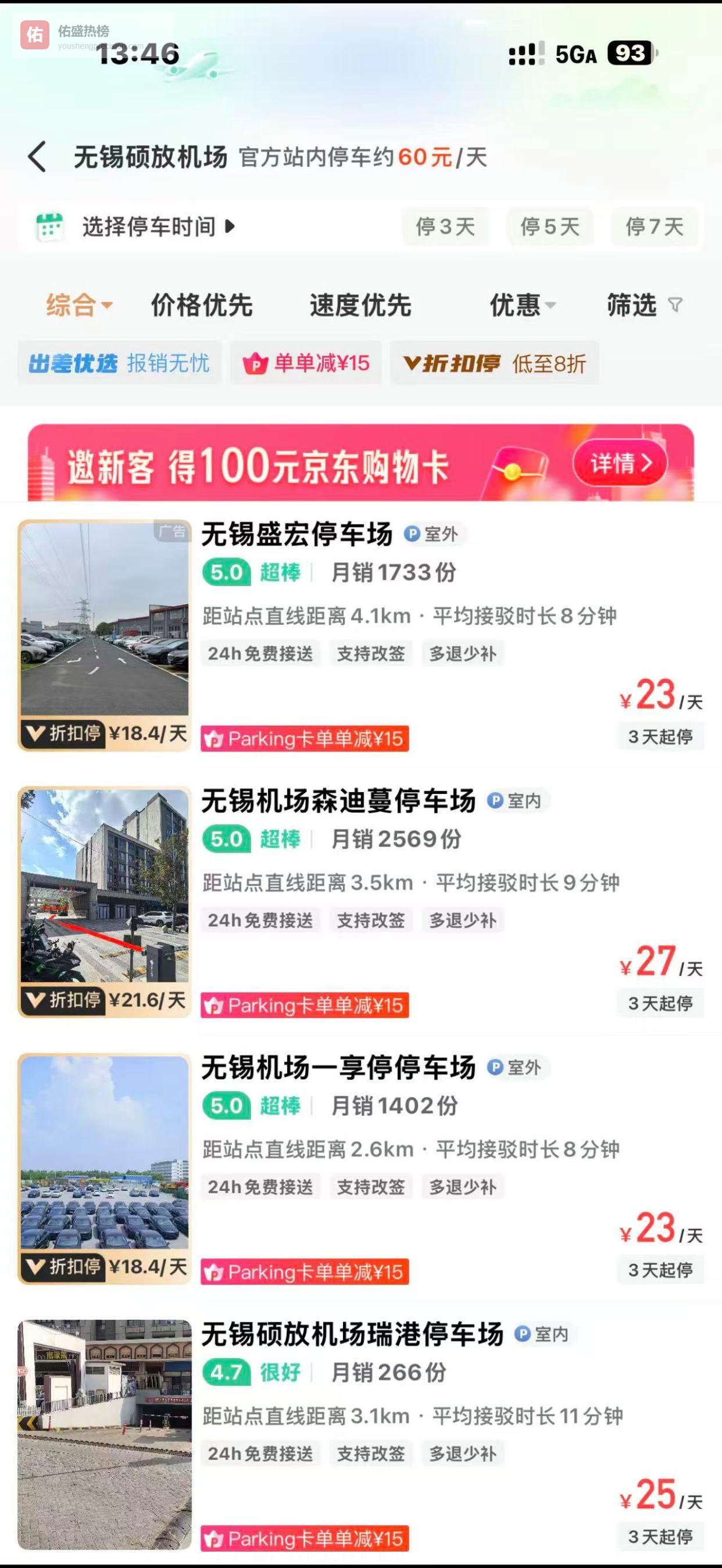722x1568 pixels.
Task: Switch to 速度优先 sorting
Action: pos(360,305)
